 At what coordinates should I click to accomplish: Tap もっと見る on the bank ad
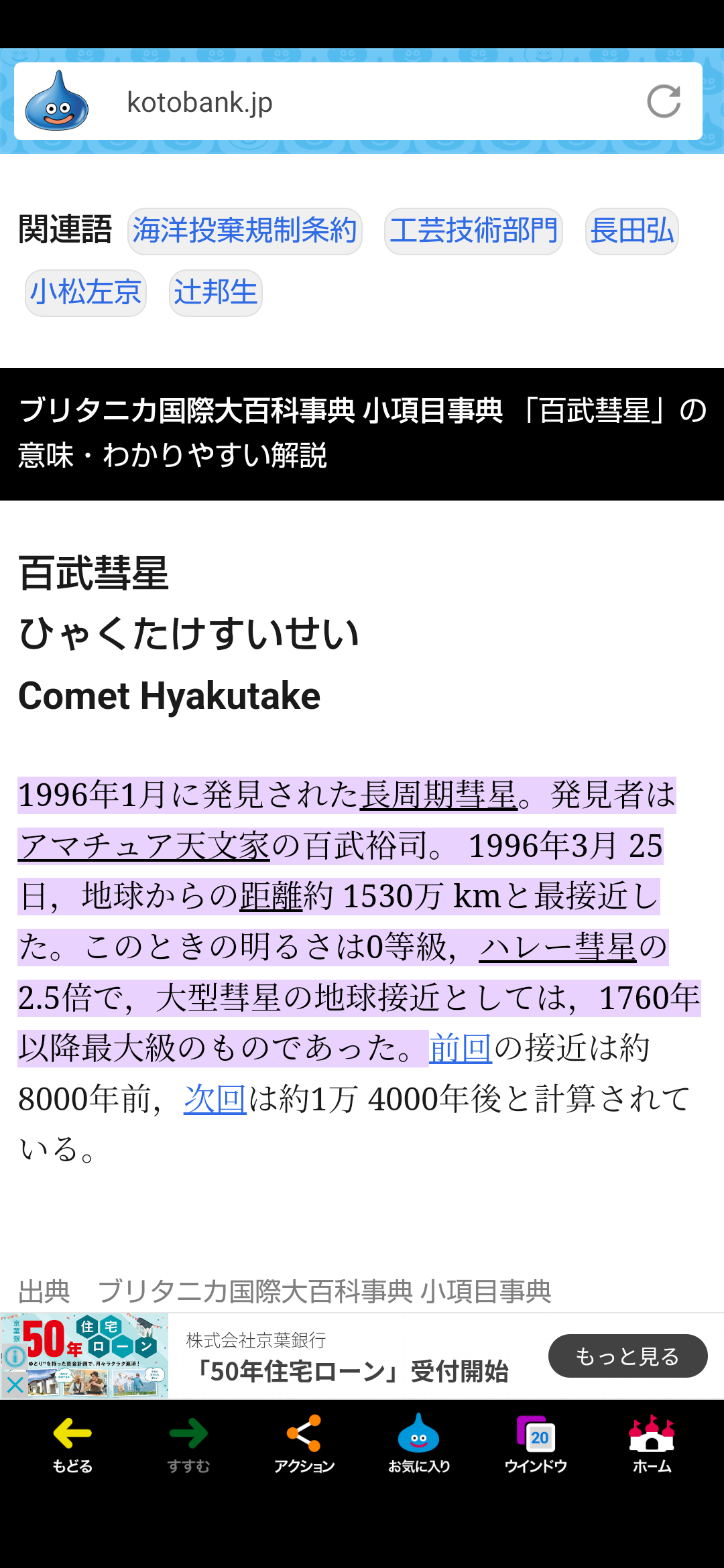627,1356
